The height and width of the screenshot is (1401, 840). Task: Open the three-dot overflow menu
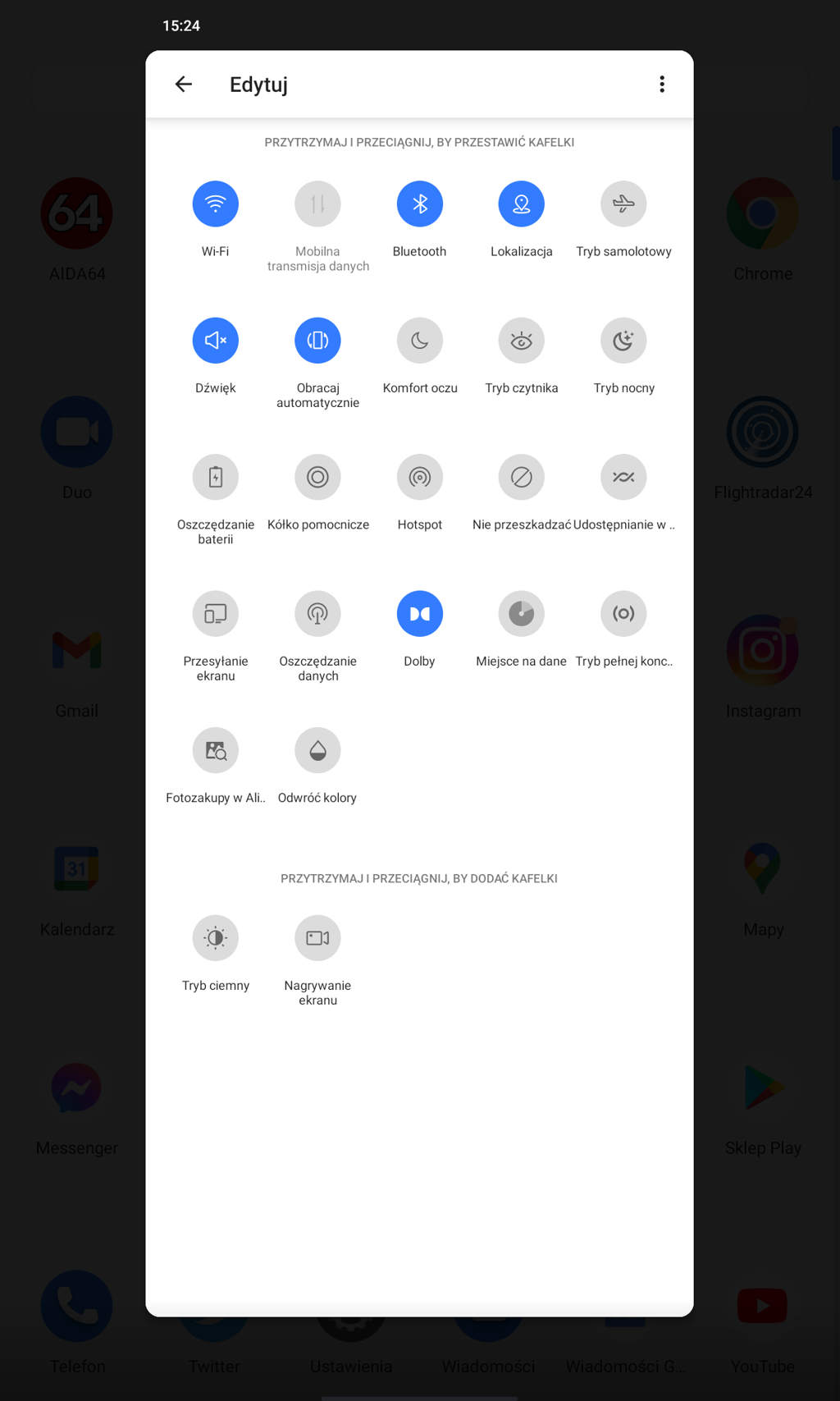pyautogui.click(x=661, y=84)
